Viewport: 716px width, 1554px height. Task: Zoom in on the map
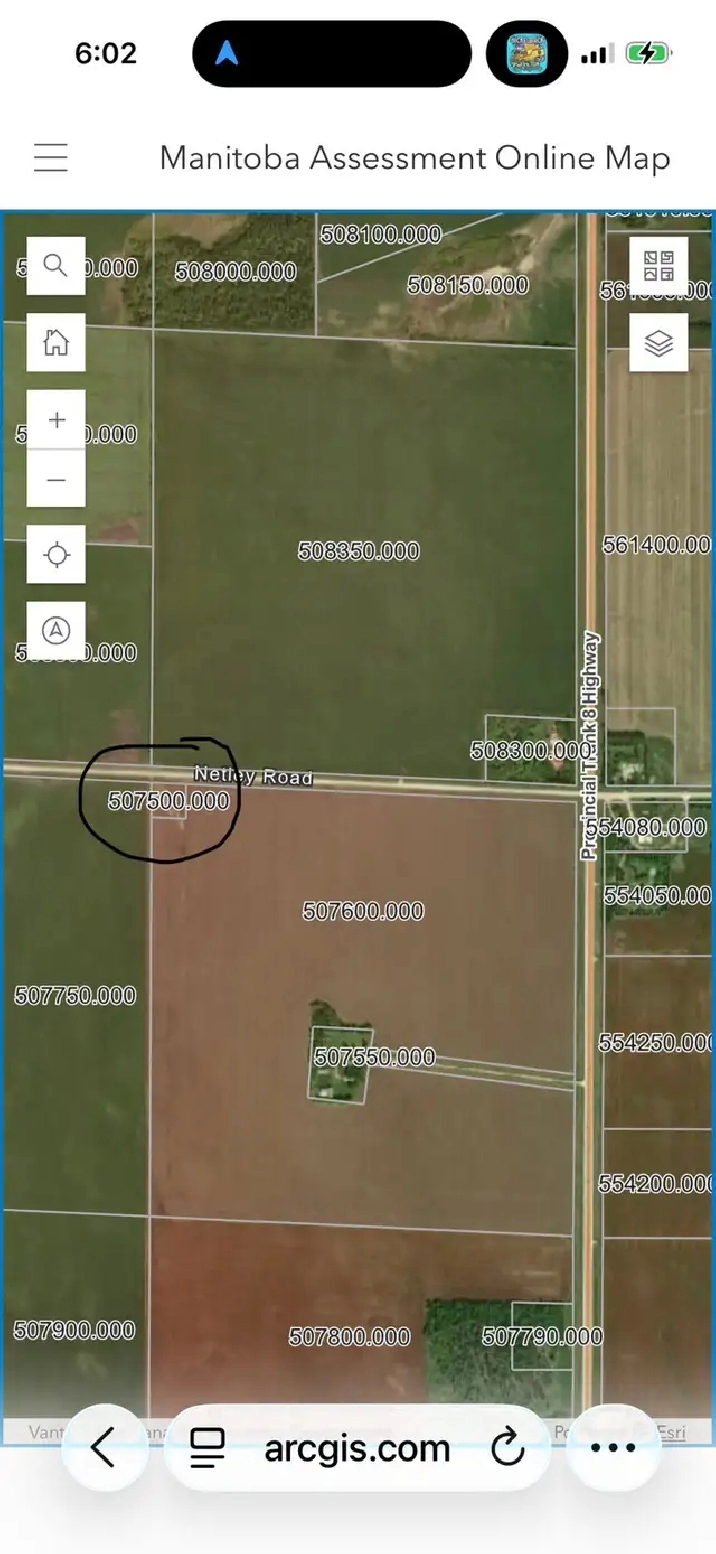(x=56, y=420)
